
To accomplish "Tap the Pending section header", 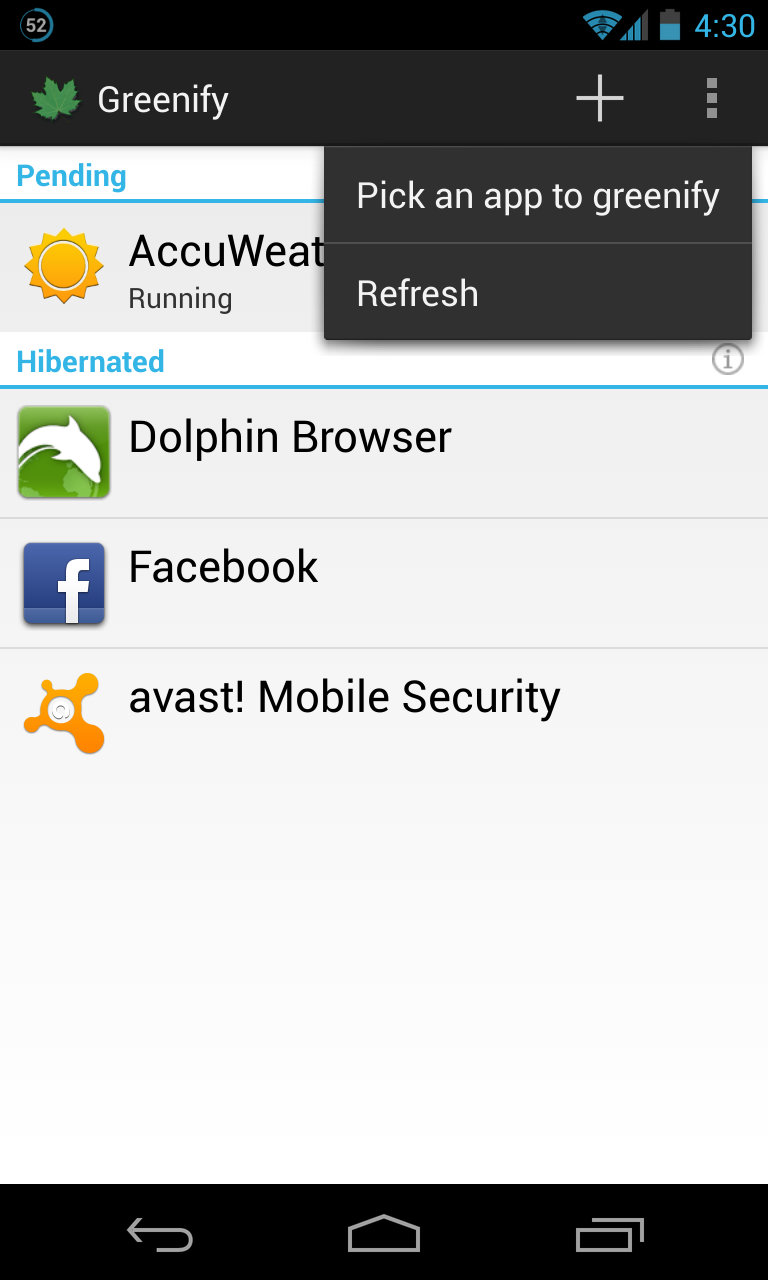I will 71,175.
